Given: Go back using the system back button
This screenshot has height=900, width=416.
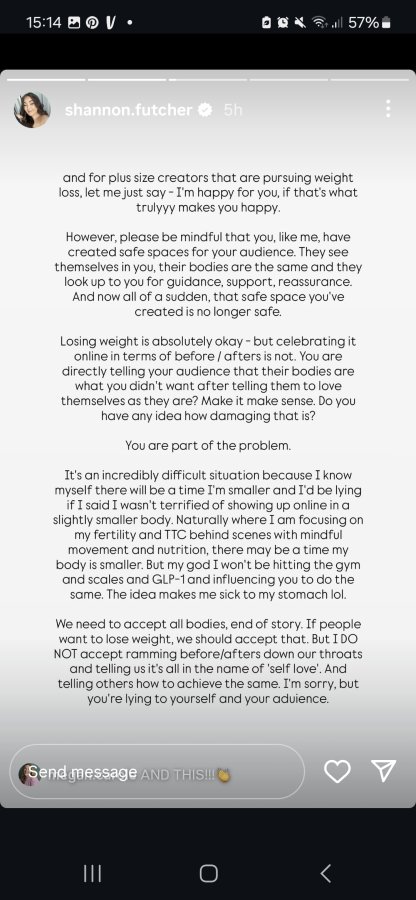Looking at the screenshot, I should [x=325, y=873].
